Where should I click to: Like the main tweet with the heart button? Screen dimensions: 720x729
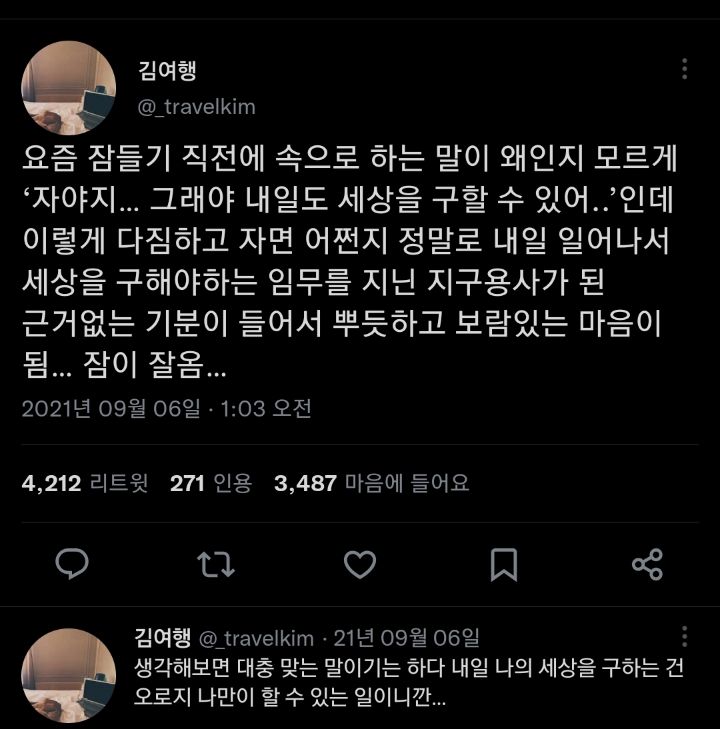click(x=359, y=564)
